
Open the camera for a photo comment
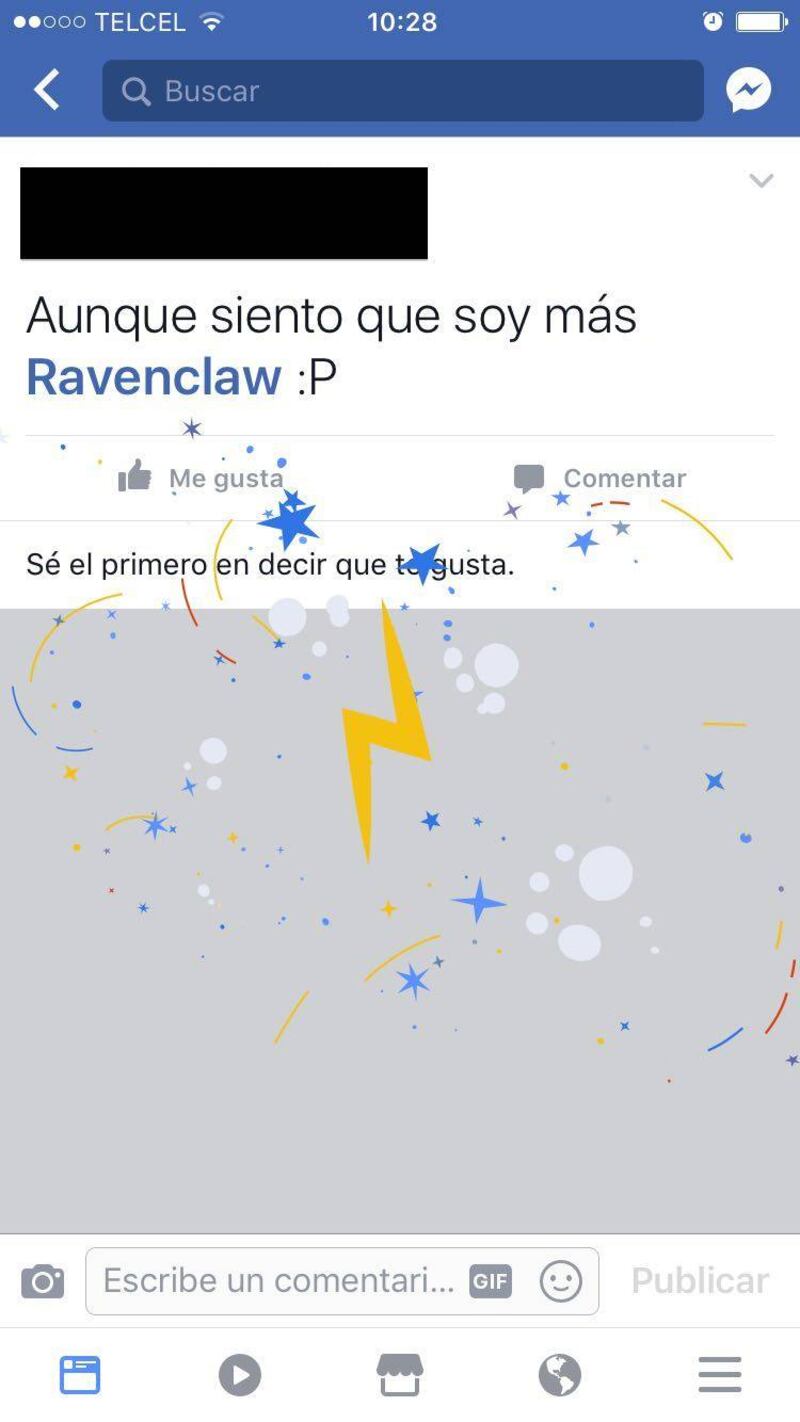[42, 1281]
